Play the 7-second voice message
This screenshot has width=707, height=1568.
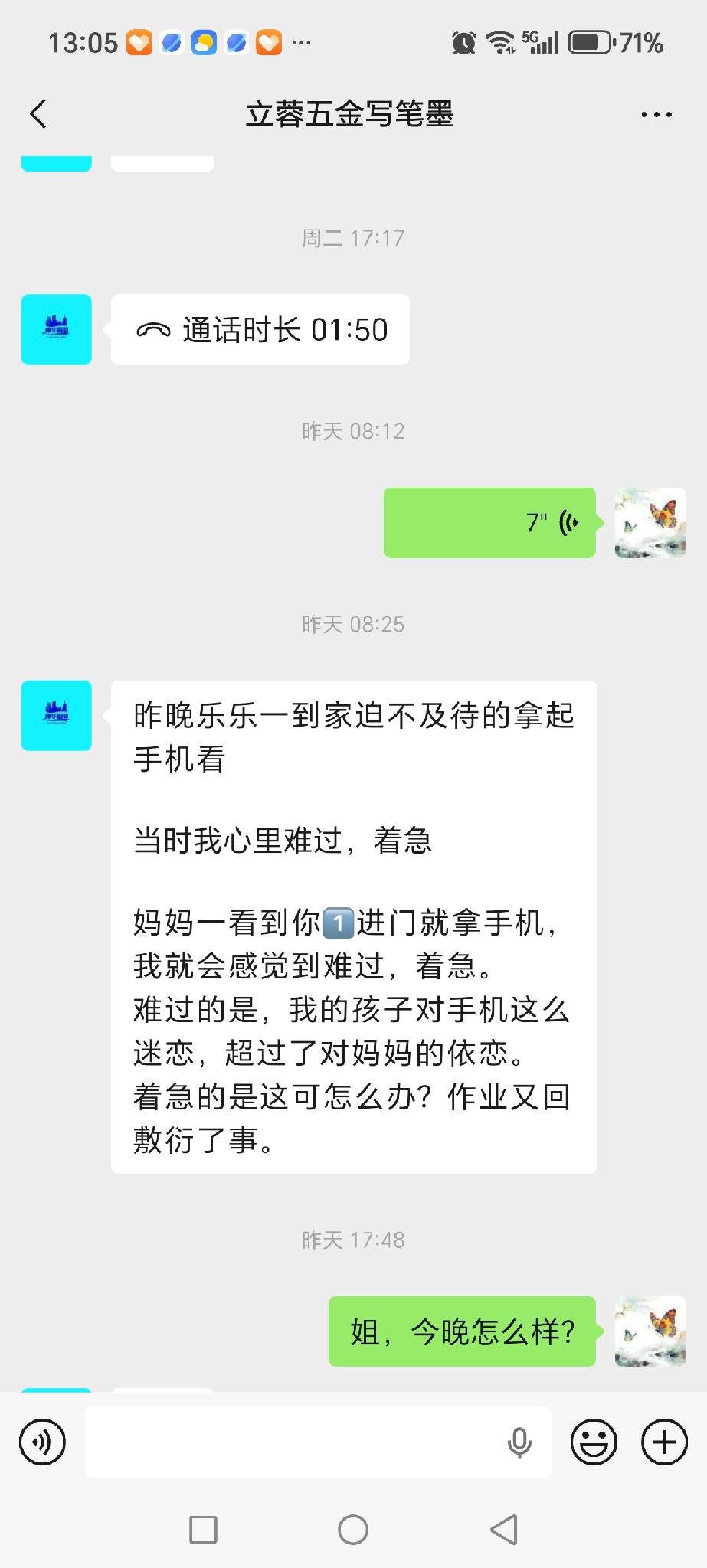pos(489,523)
